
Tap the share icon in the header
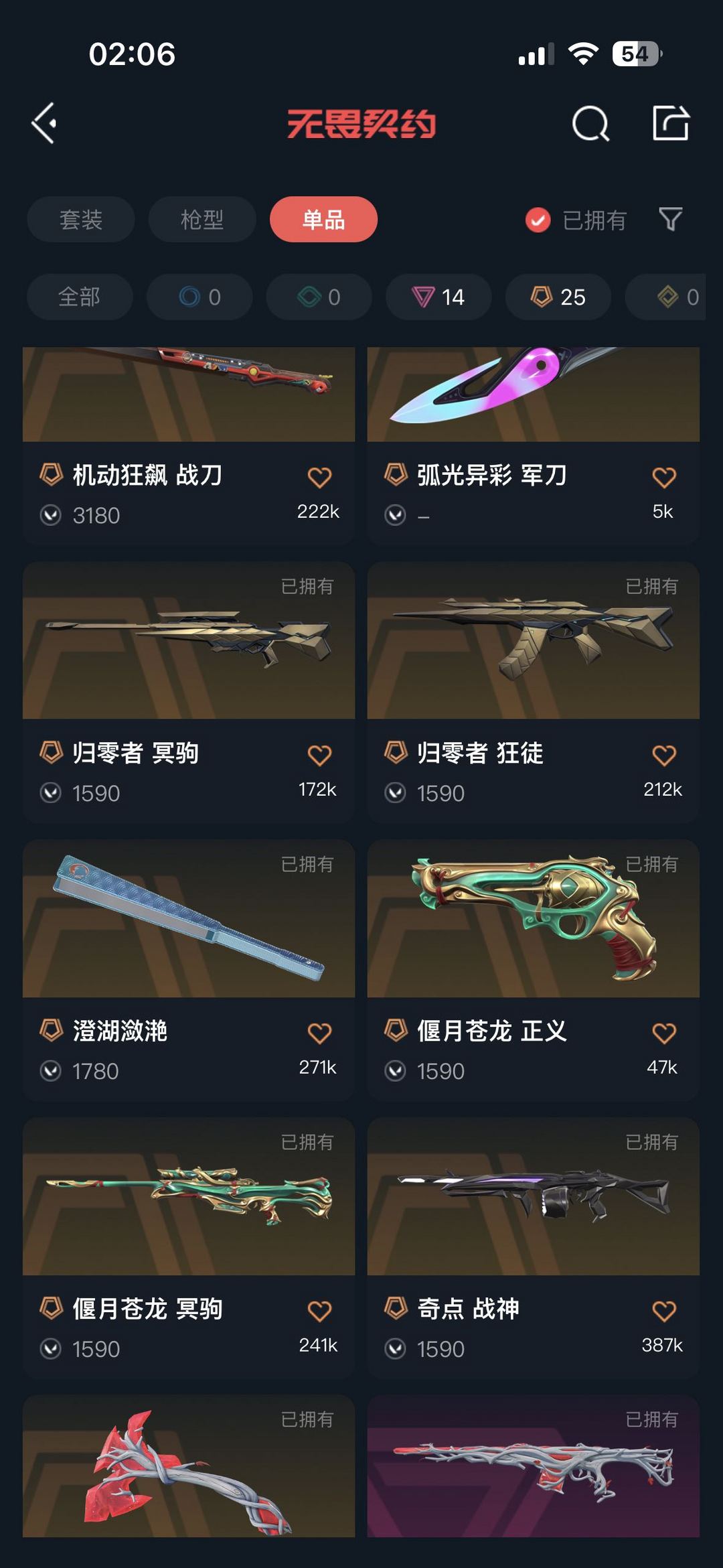point(671,123)
